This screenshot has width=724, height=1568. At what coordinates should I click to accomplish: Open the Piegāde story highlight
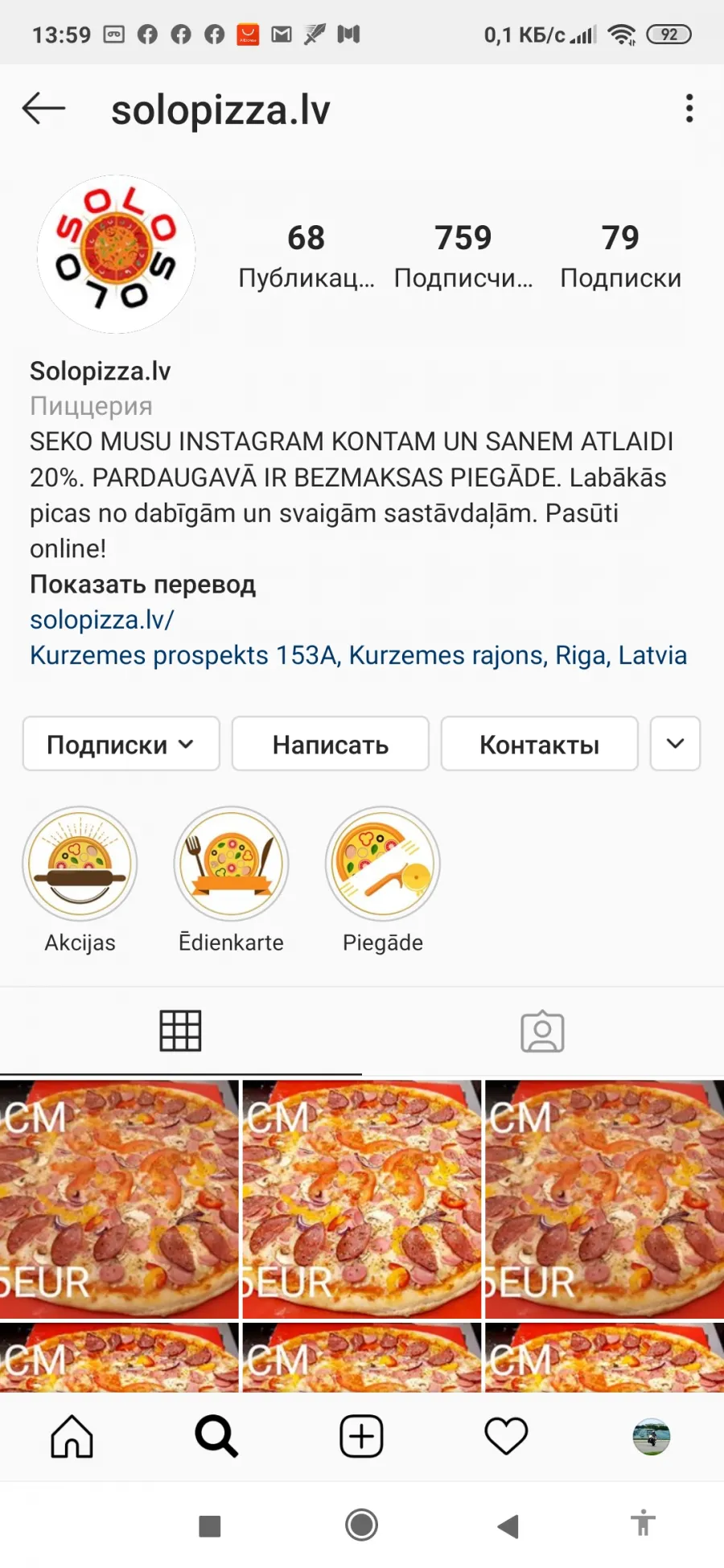383,880
